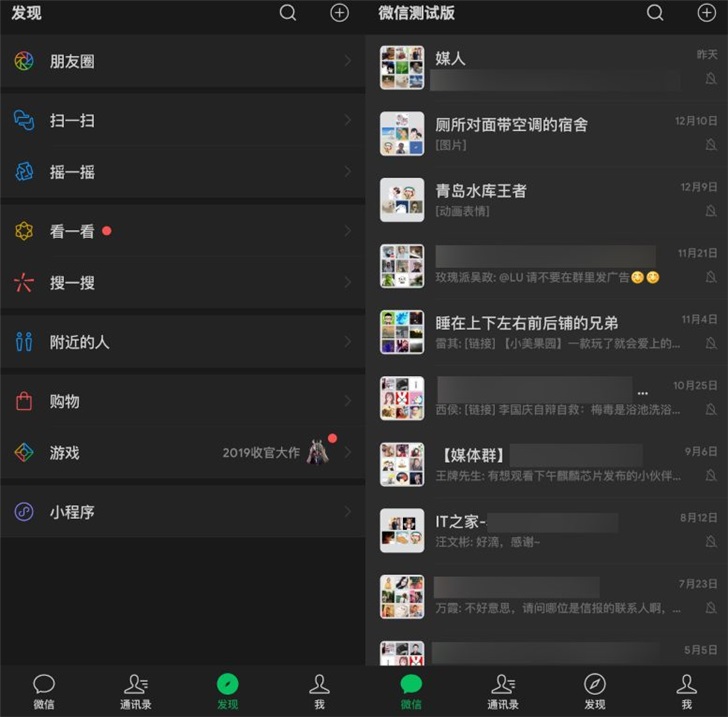Open 扫一扫 scanner

tap(180, 120)
